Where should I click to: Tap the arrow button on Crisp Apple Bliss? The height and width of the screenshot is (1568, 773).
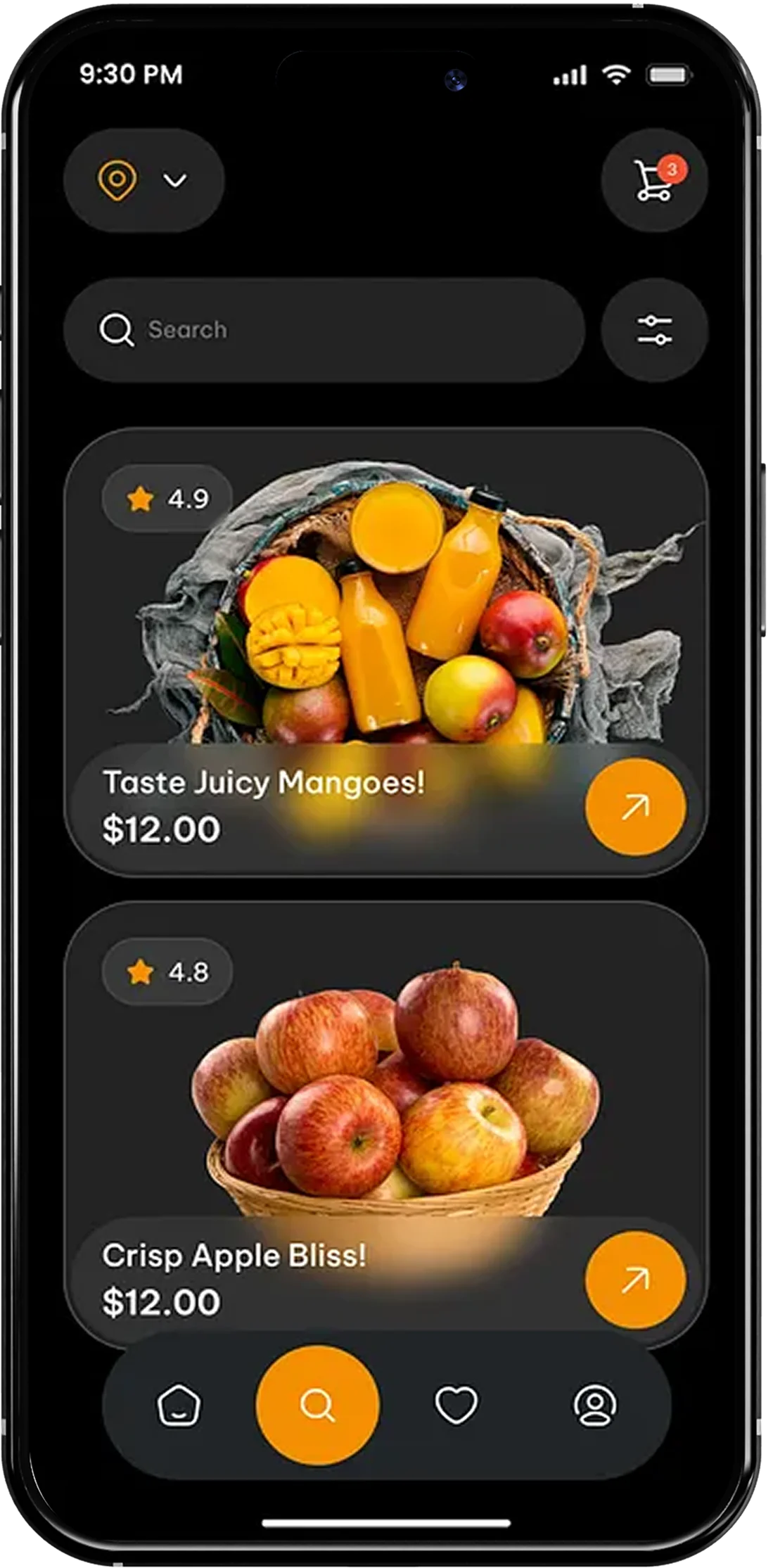pos(635,1280)
